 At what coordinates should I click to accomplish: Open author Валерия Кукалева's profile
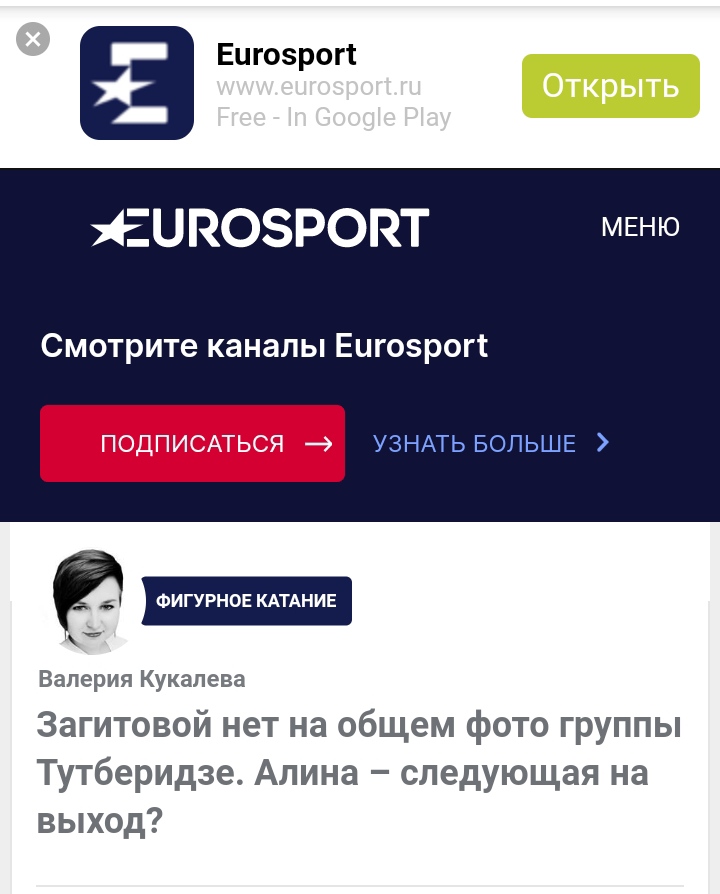141,679
